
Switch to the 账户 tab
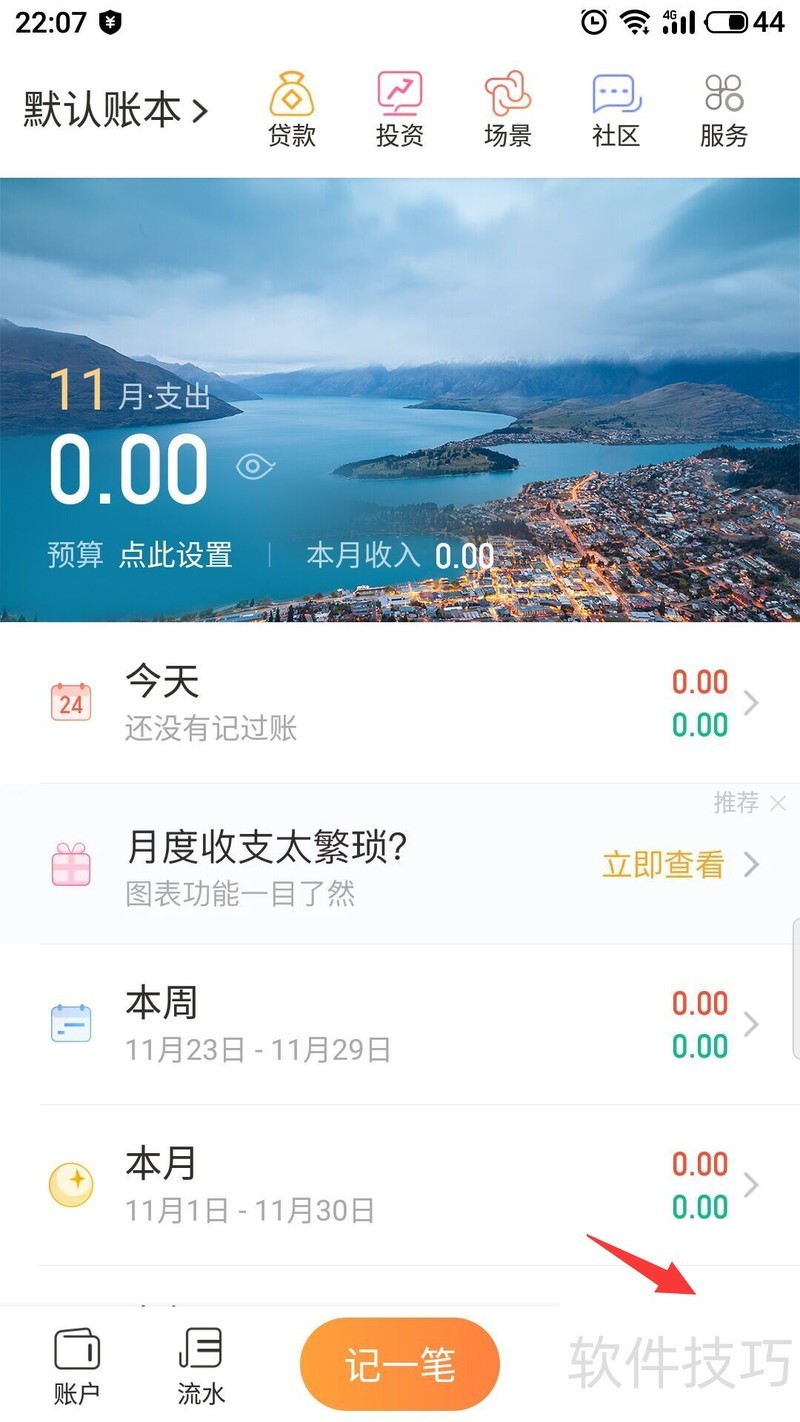77,1365
